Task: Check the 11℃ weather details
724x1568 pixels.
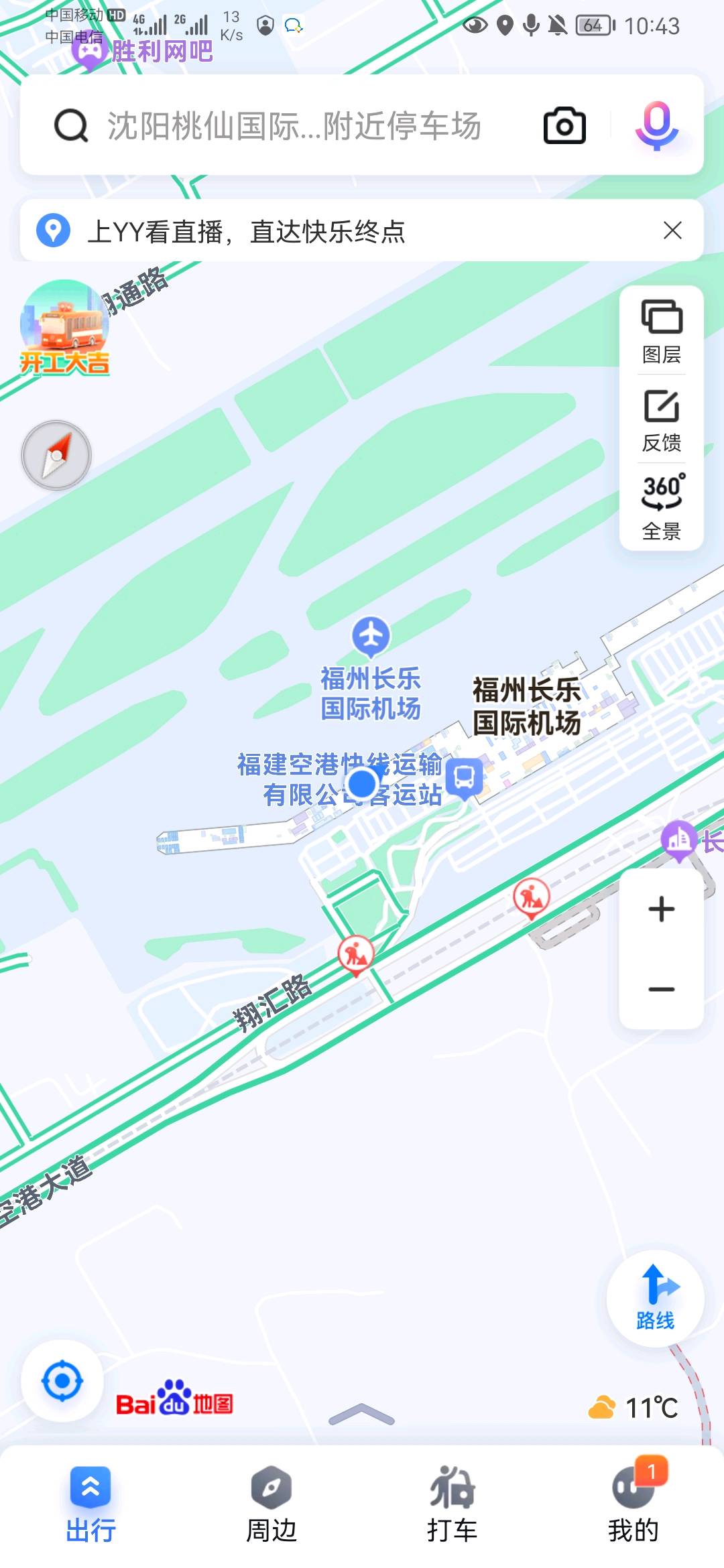Action: 633,1407
